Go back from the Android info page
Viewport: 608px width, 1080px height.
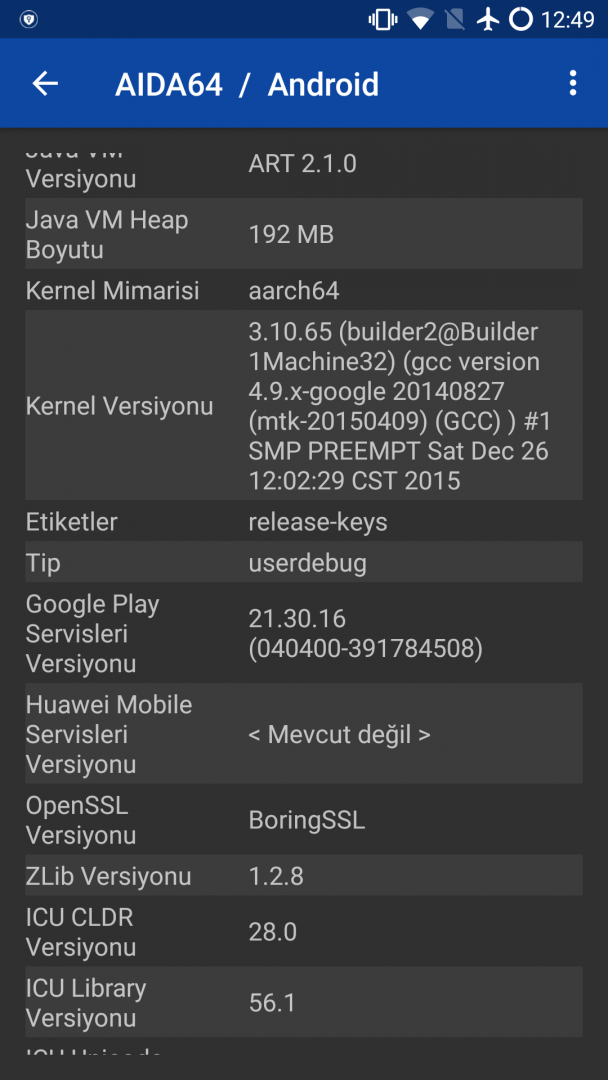45,84
